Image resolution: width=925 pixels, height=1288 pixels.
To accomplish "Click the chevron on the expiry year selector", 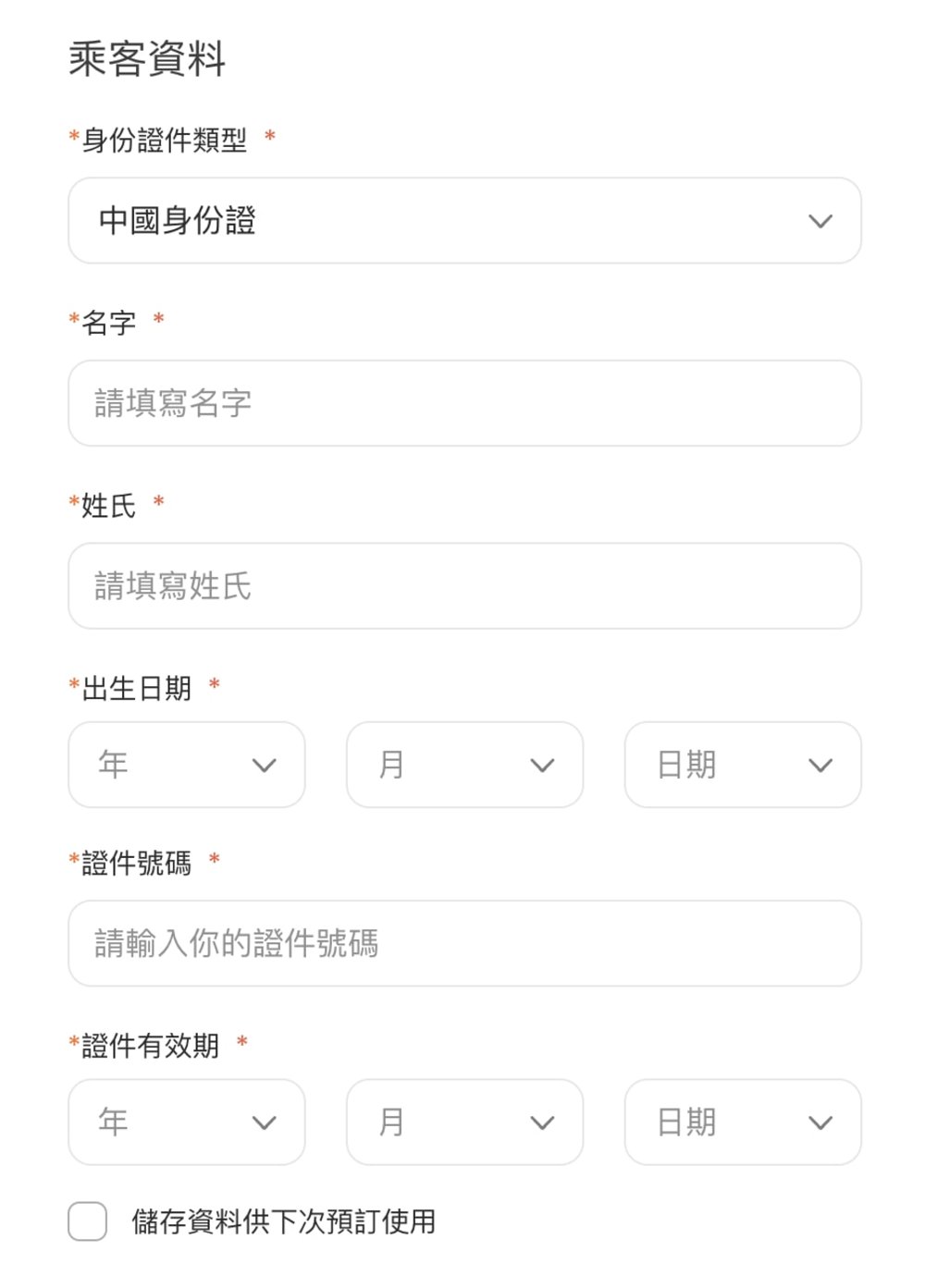I will [264, 1122].
